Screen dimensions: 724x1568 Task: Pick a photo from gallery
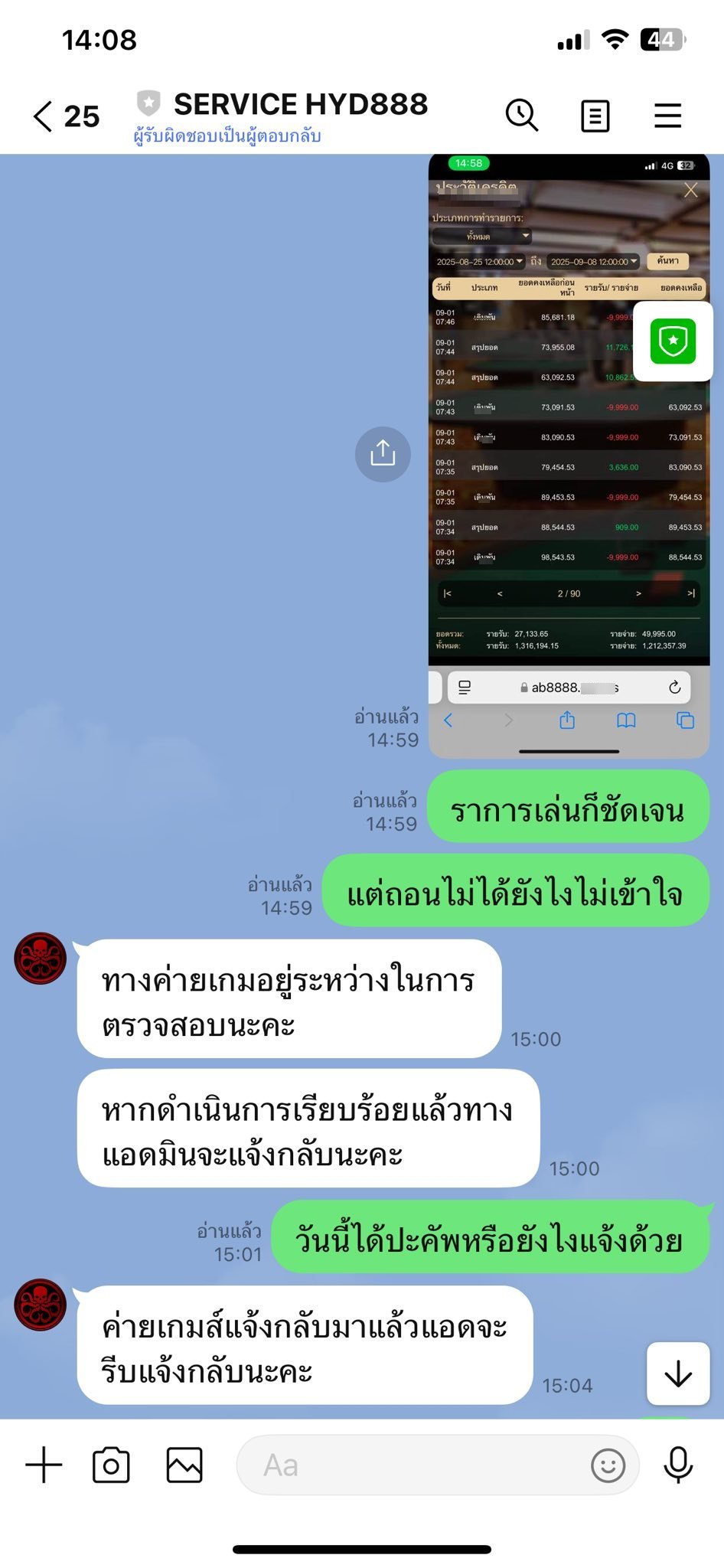[184, 1465]
